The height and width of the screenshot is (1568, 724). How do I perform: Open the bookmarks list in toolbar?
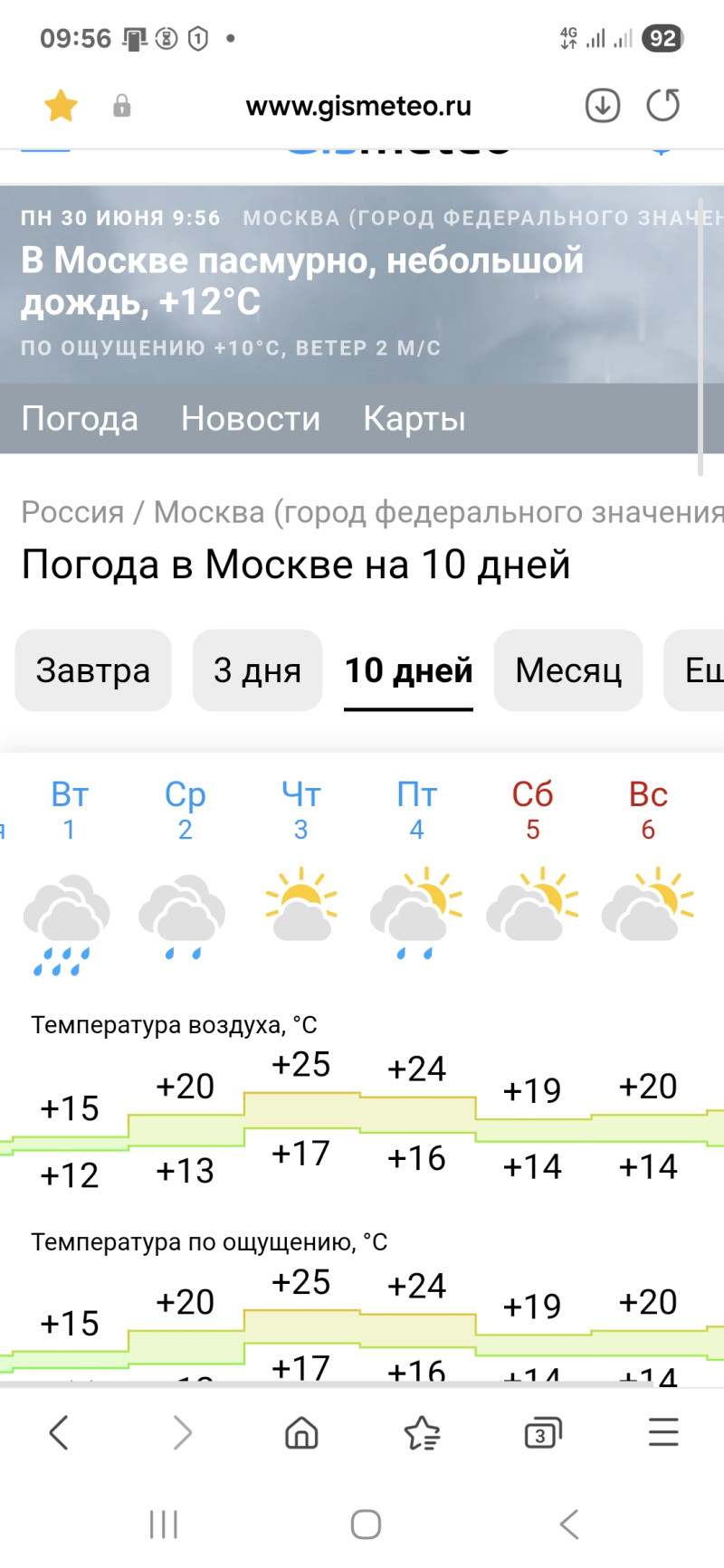422,1432
